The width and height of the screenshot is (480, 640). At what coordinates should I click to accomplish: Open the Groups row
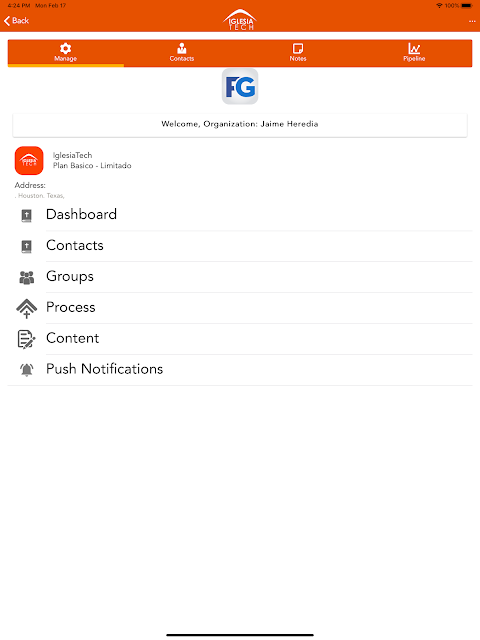[x=240, y=277]
